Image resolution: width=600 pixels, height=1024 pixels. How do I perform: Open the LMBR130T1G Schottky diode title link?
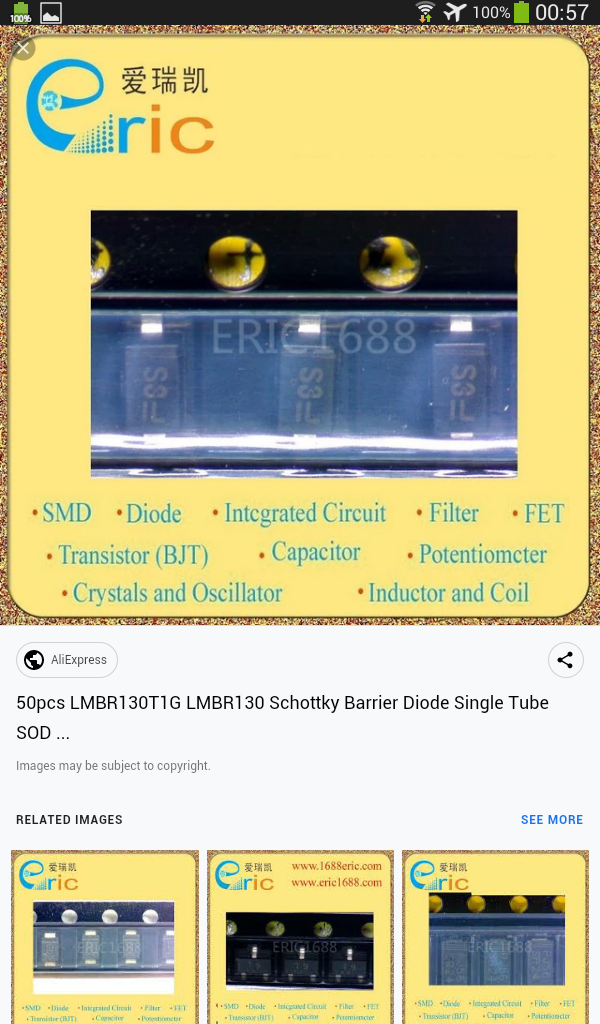point(282,717)
